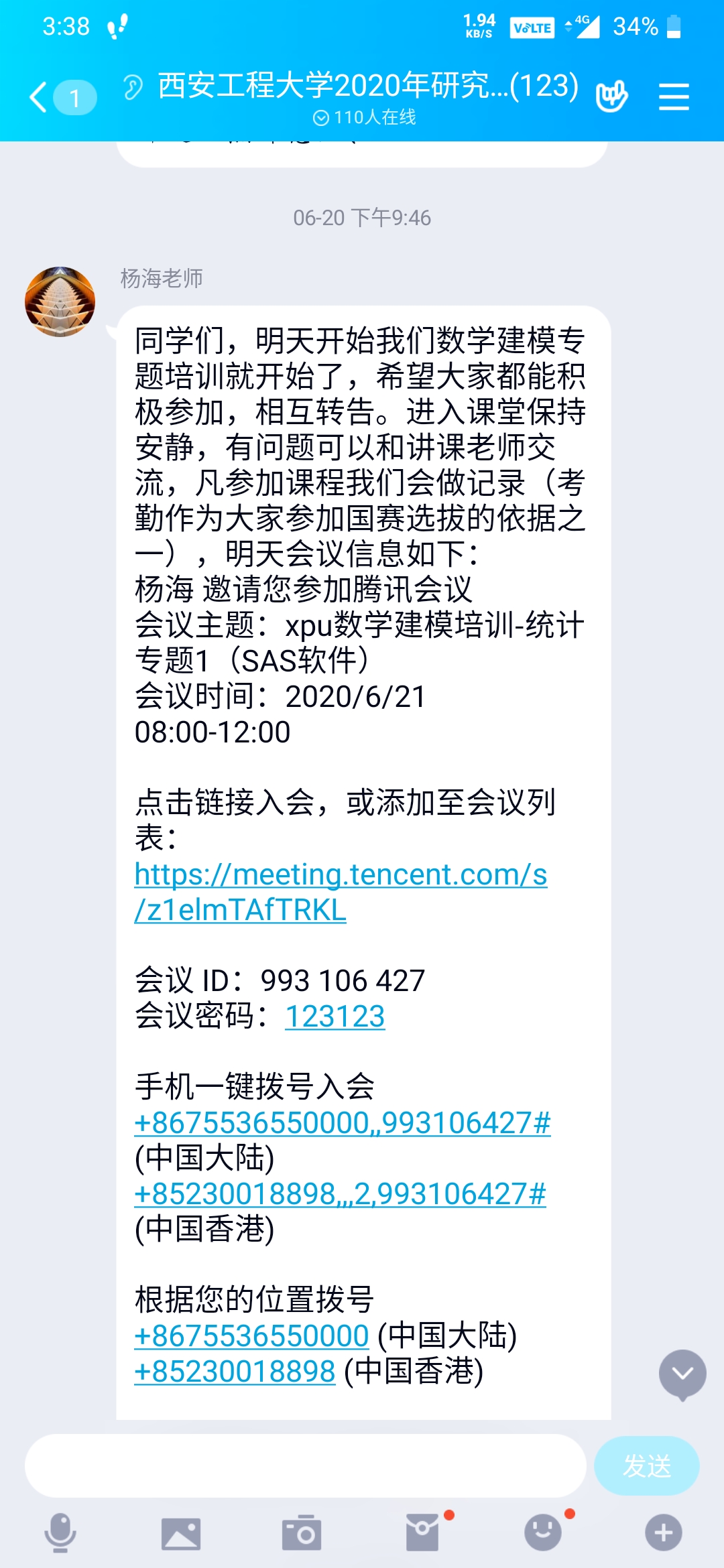Open the camera to take a photo

click(302, 1532)
